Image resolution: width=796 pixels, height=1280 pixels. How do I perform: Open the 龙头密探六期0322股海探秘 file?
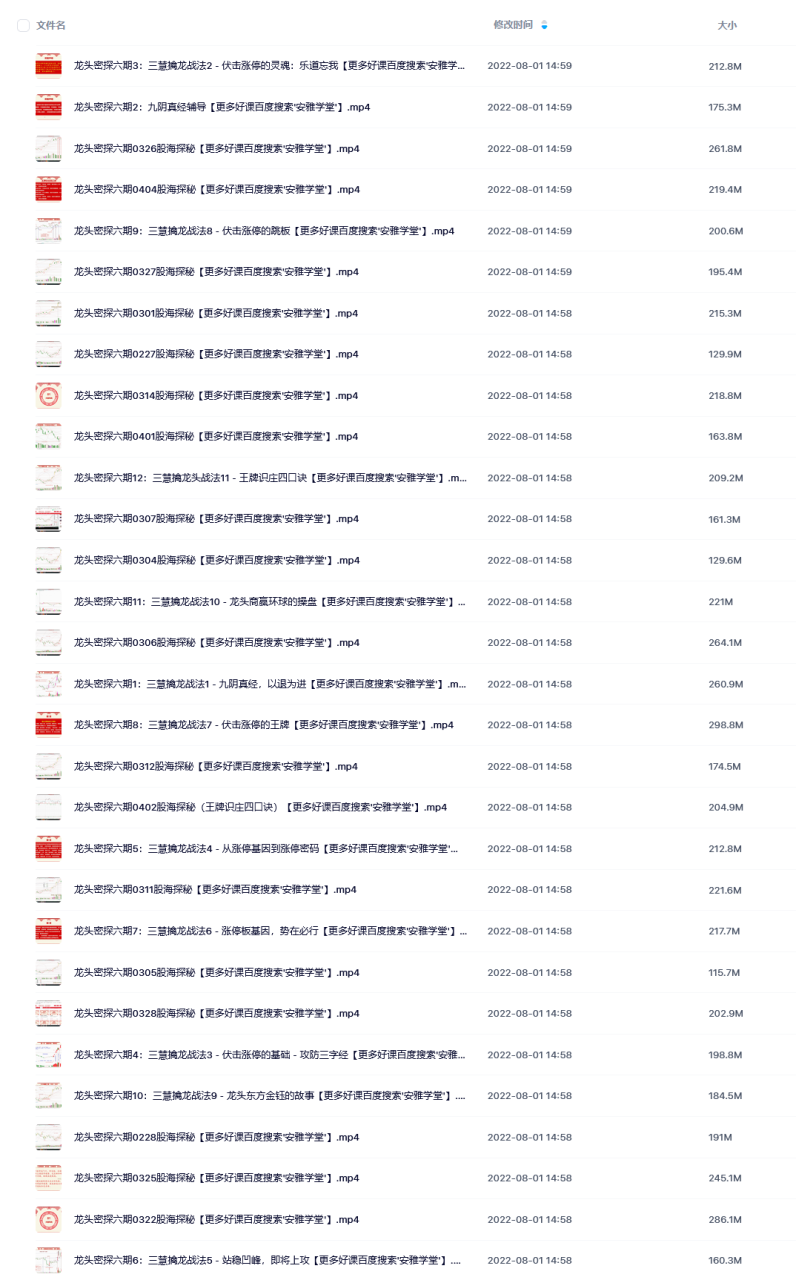click(216, 1219)
